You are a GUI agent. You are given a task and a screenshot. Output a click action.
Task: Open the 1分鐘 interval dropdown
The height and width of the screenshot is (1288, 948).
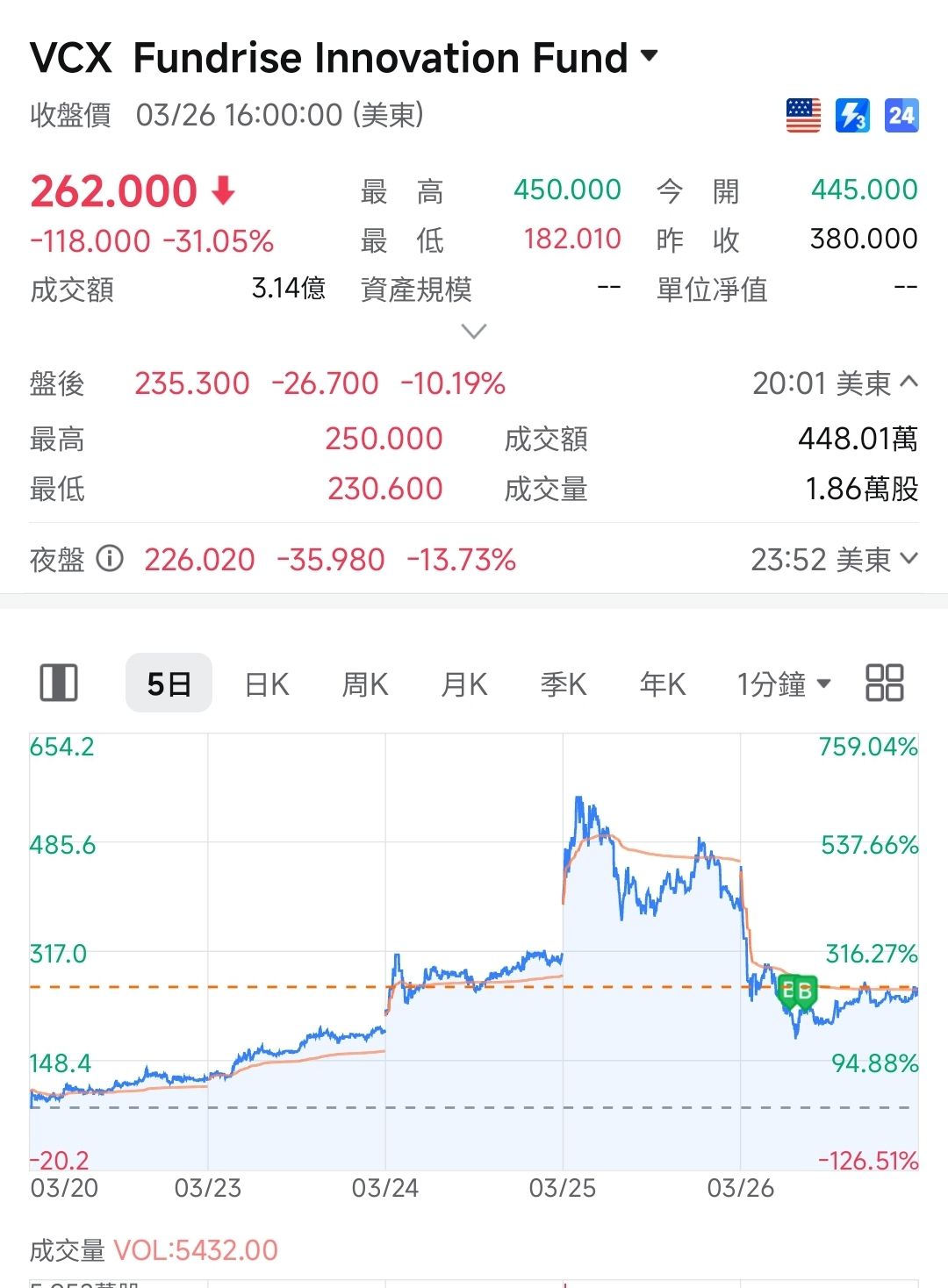[x=783, y=684]
